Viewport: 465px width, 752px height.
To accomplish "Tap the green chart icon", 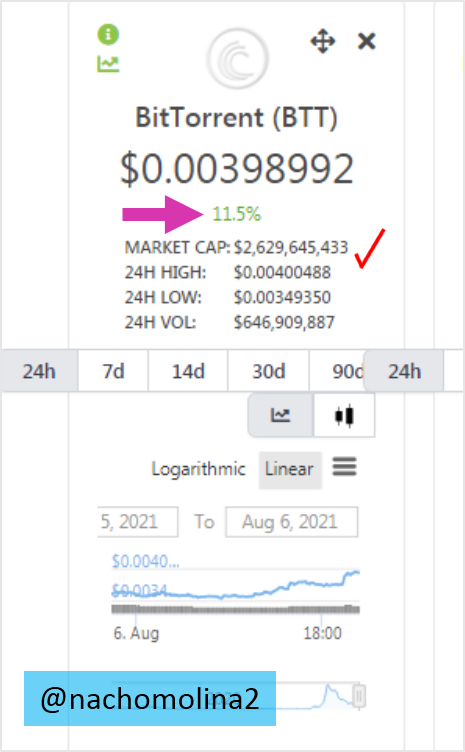I will [x=108, y=64].
